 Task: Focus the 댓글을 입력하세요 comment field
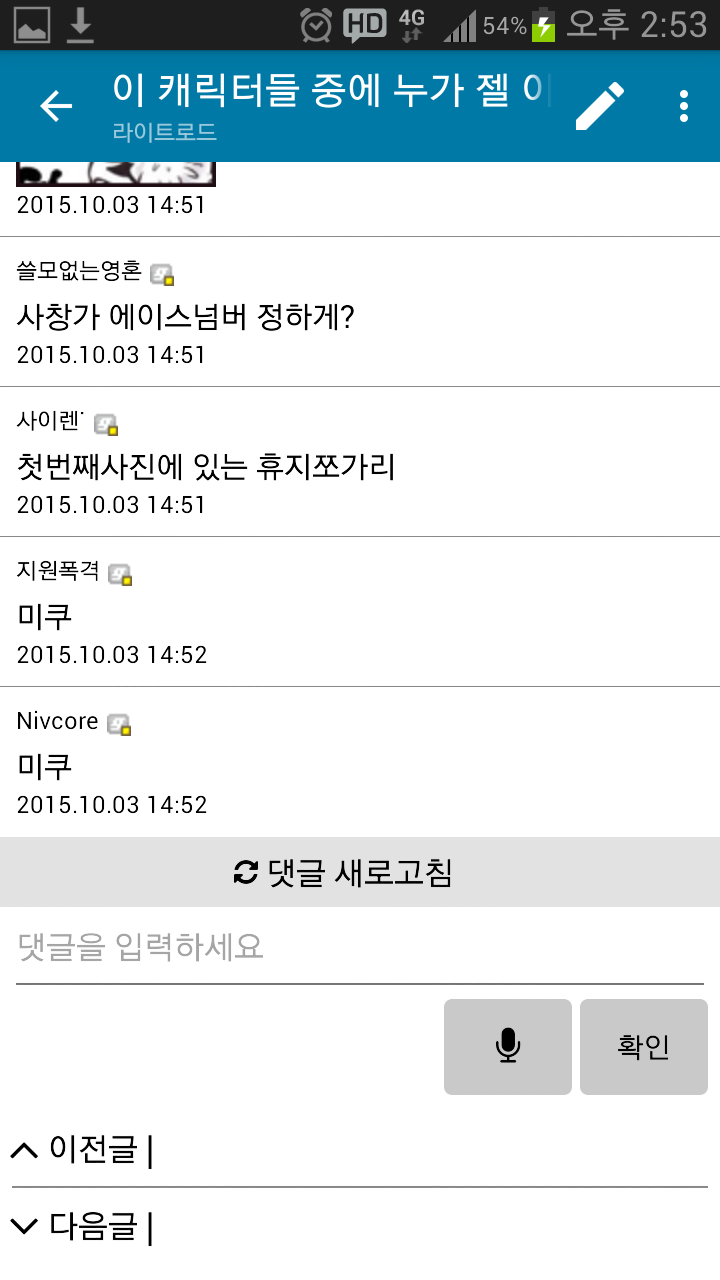360,947
